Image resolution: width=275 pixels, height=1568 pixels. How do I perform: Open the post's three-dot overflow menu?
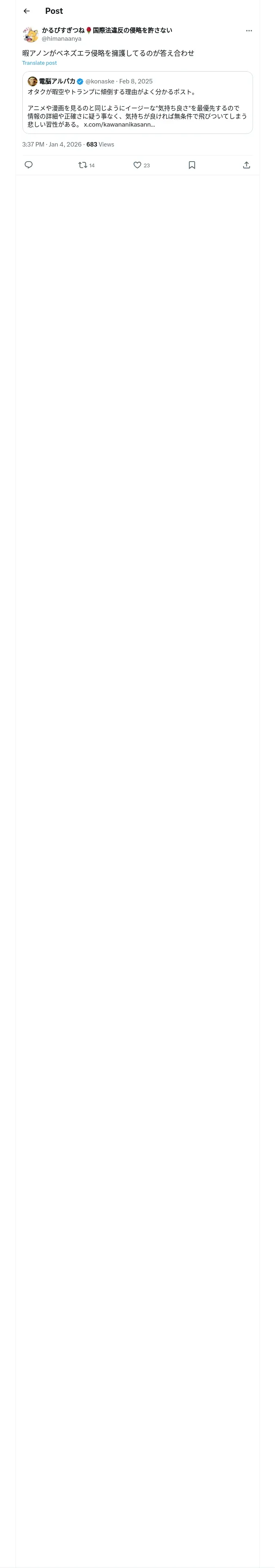point(249,31)
